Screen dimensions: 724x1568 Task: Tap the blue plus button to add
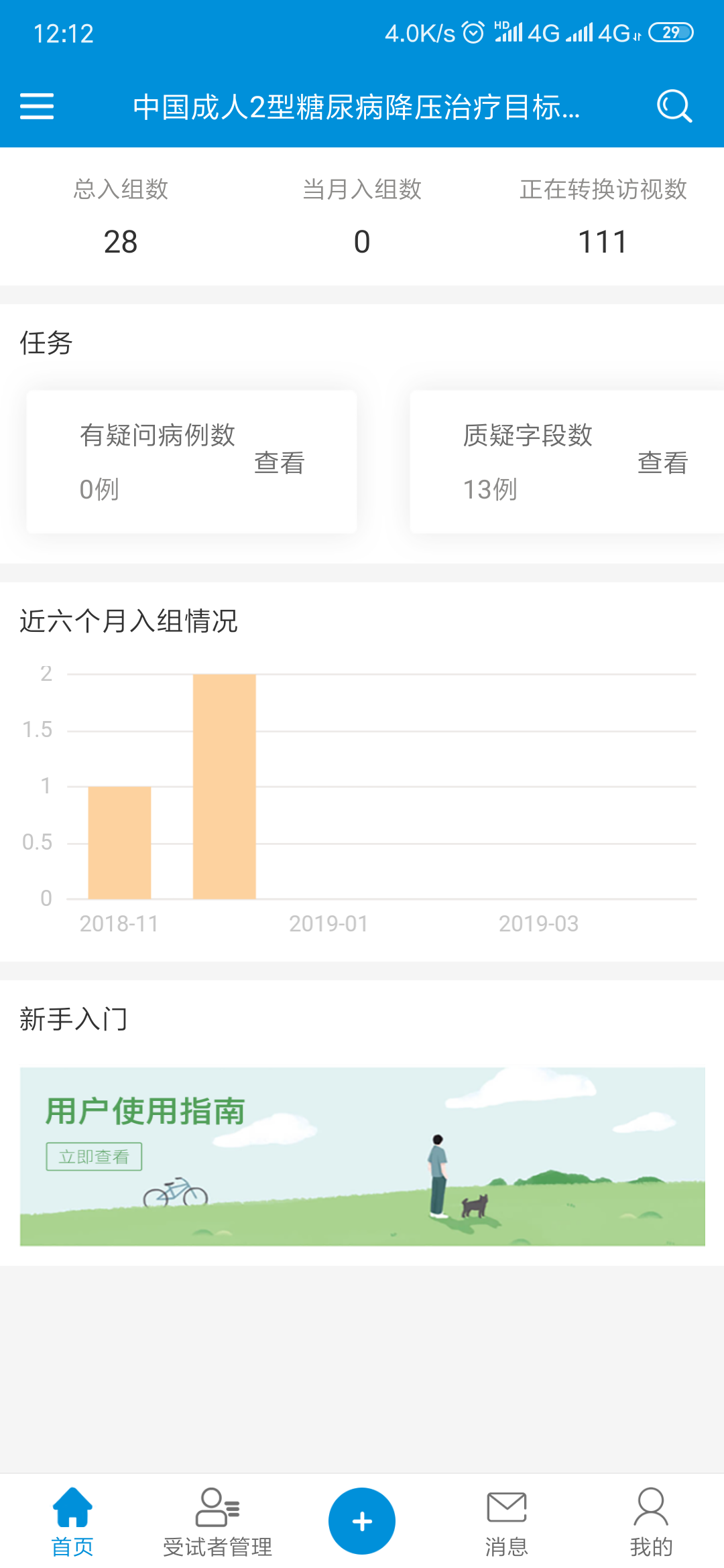tap(361, 1521)
